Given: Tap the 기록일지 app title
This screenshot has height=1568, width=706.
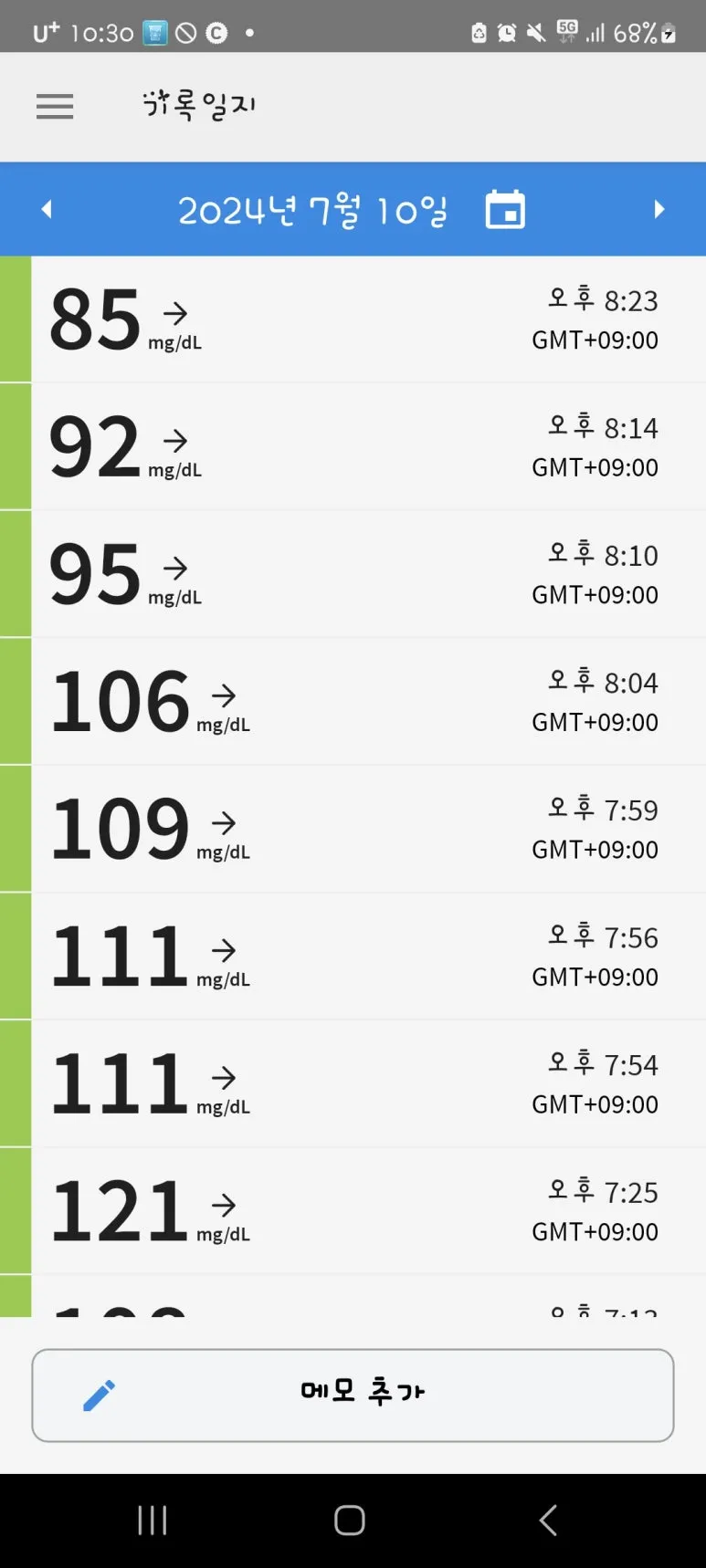Looking at the screenshot, I should pyautogui.click(x=199, y=104).
